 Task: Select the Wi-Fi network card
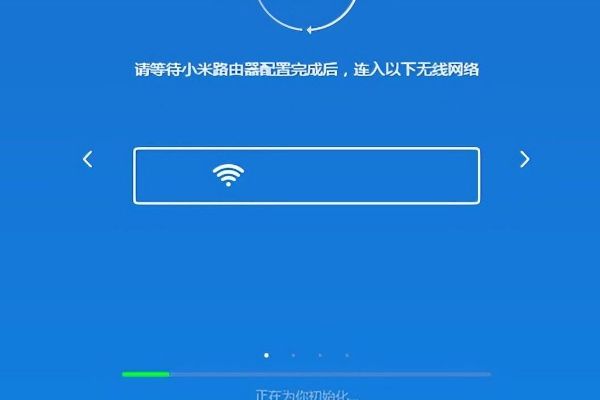[x=306, y=175]
